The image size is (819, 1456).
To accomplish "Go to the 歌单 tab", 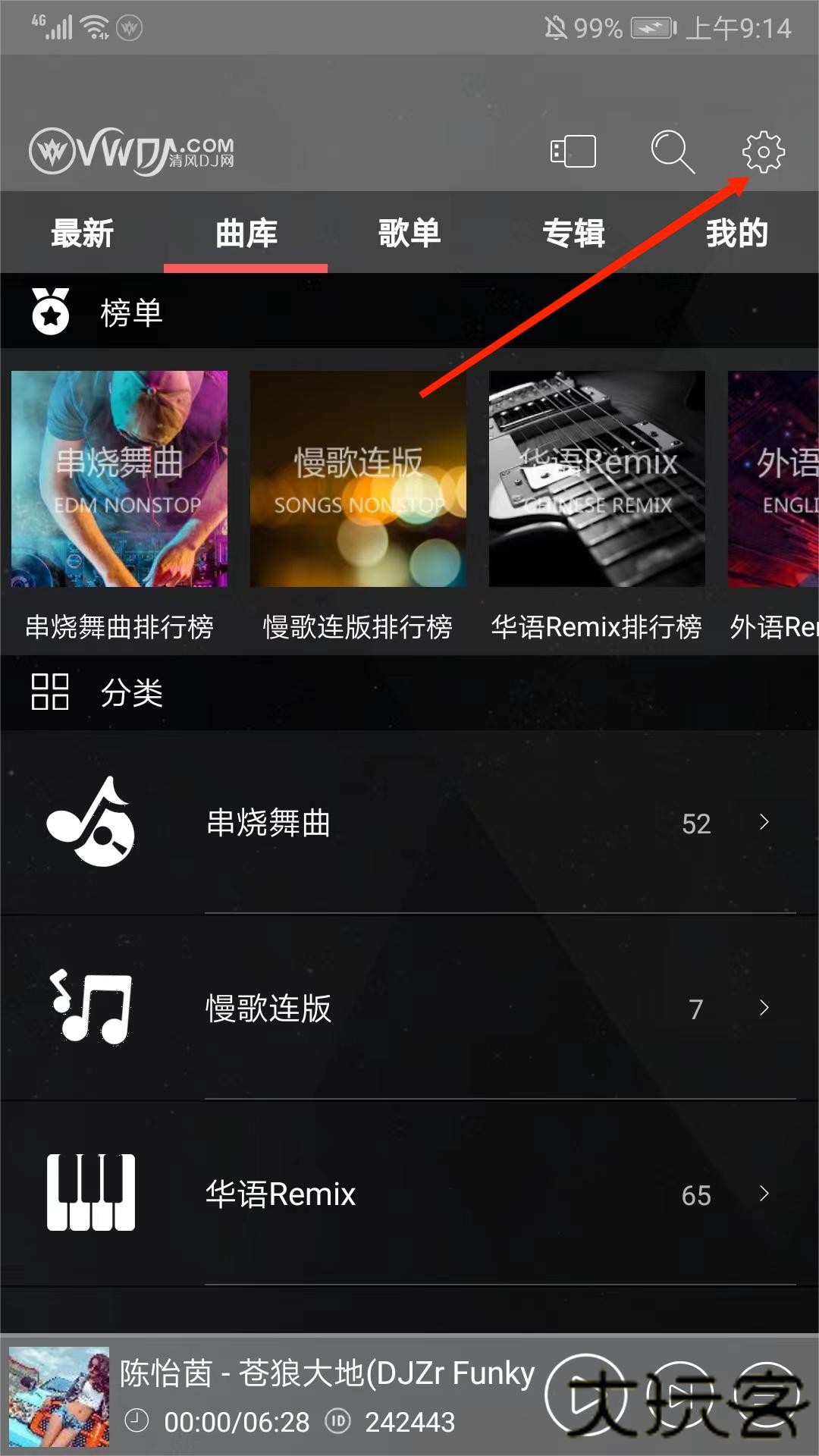I will pyautogui.click(x=409, y=233).
